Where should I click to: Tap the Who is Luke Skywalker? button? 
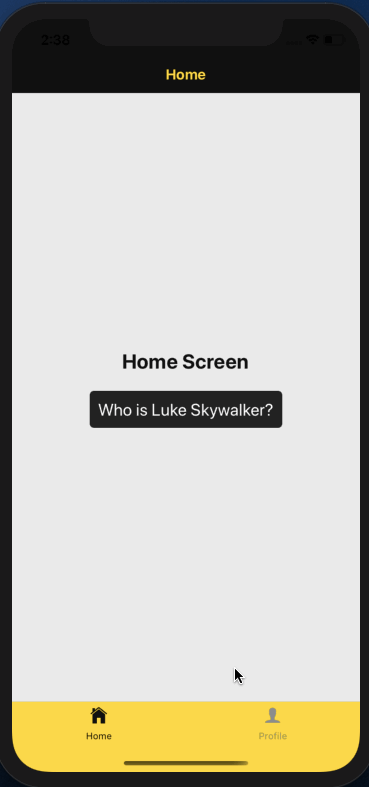coord(186,410)
